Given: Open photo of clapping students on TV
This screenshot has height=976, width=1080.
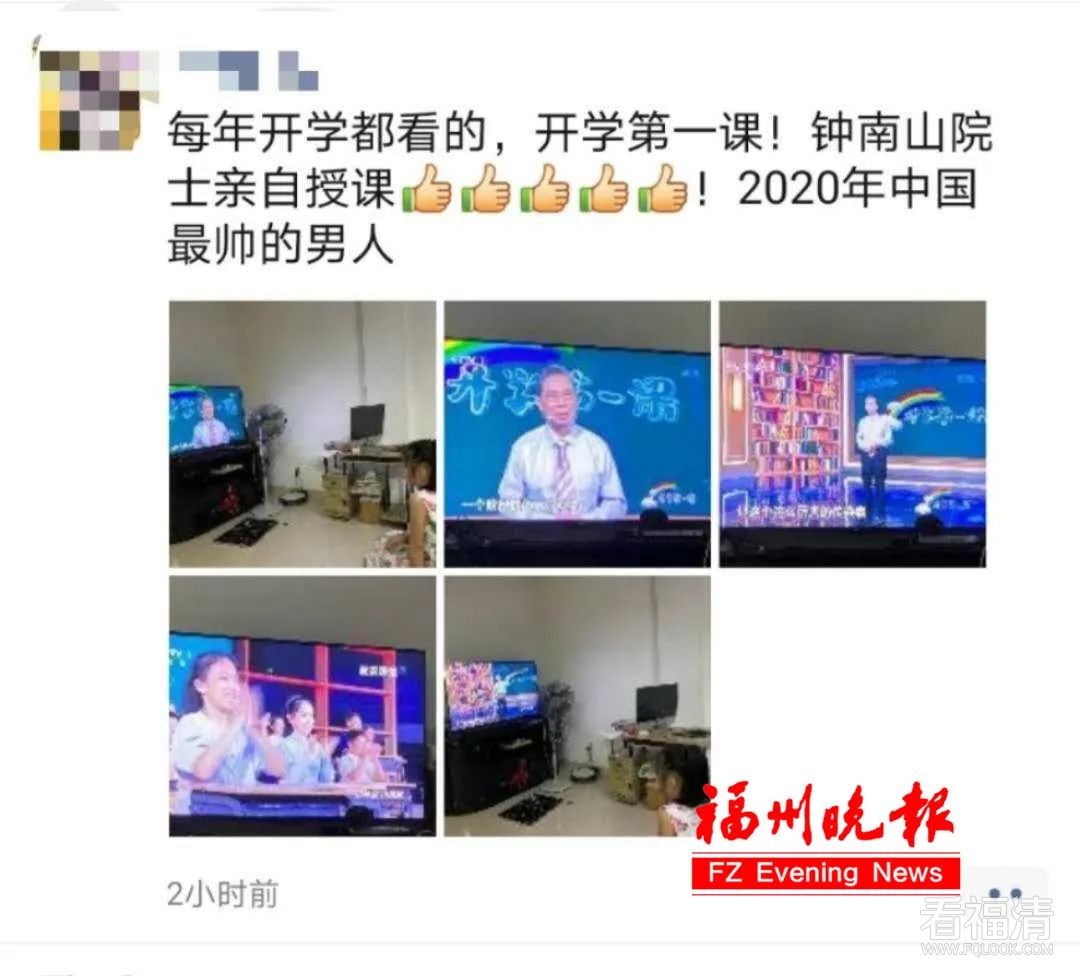Looking at the screenshot, I should coord(302,706).
